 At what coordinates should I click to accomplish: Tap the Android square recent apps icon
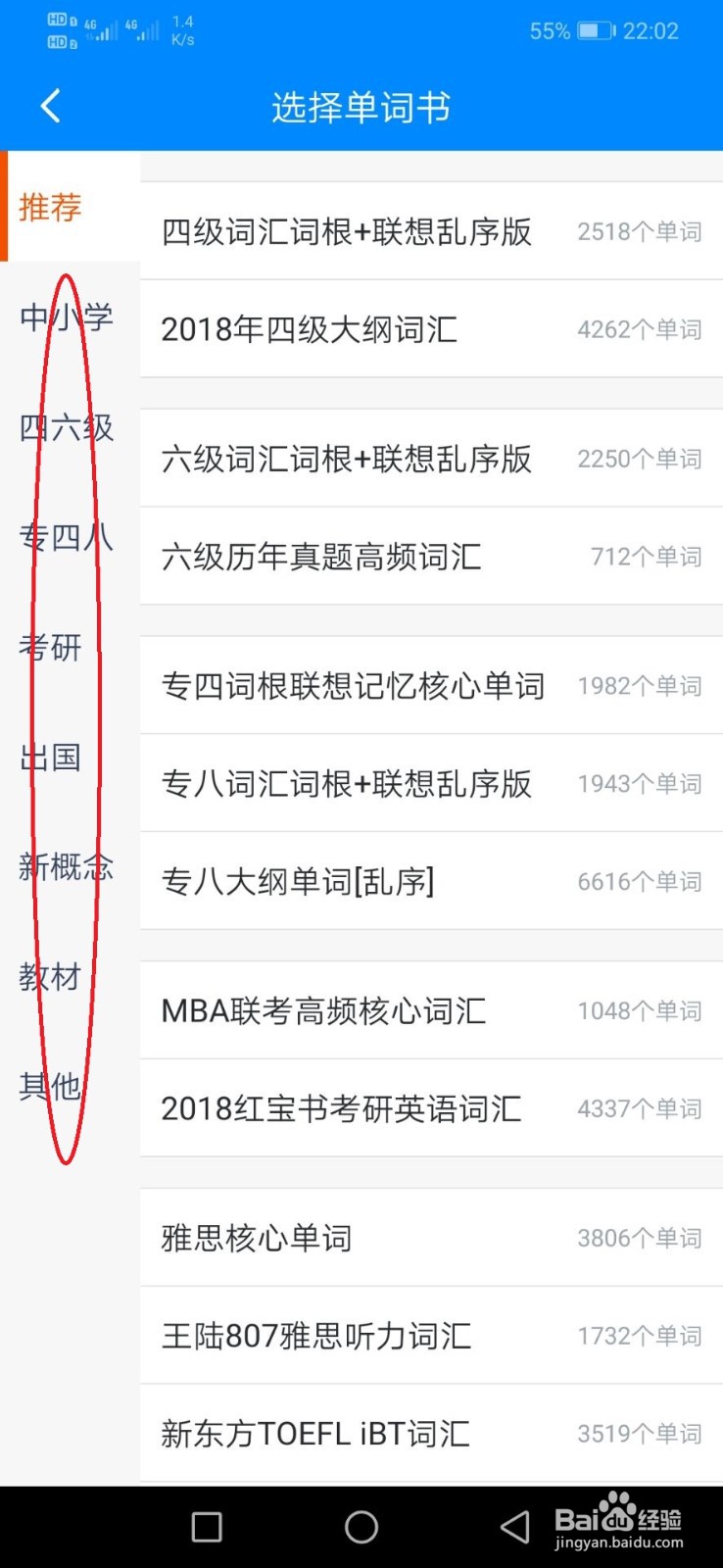point(207,1527)
